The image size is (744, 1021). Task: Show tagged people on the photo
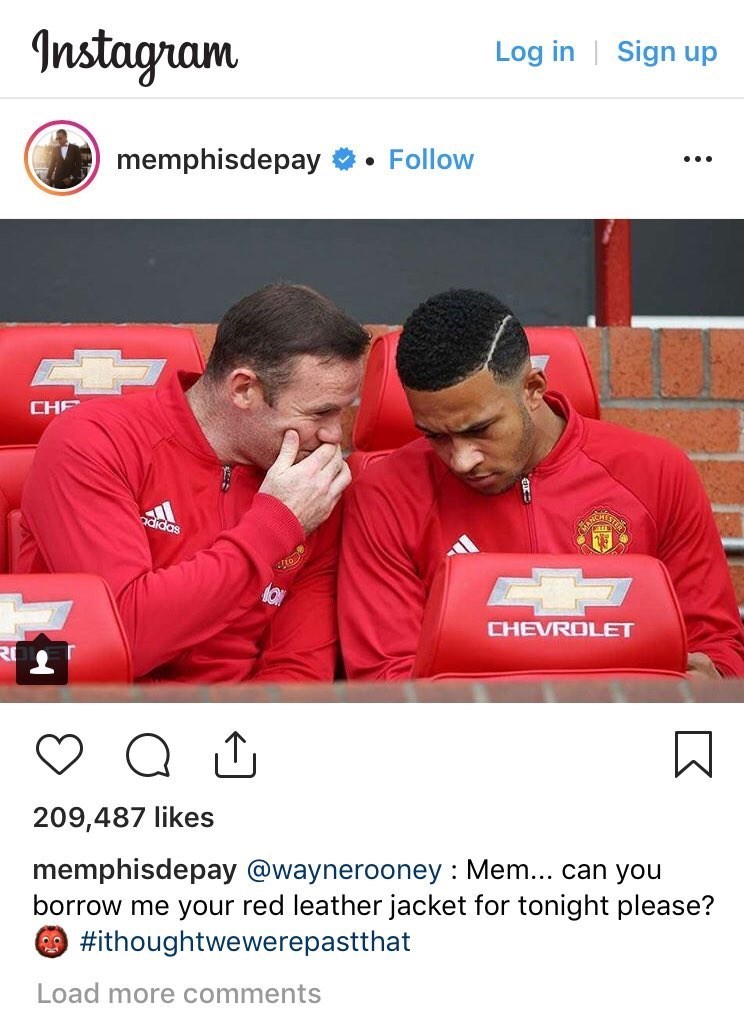[42, 663]
